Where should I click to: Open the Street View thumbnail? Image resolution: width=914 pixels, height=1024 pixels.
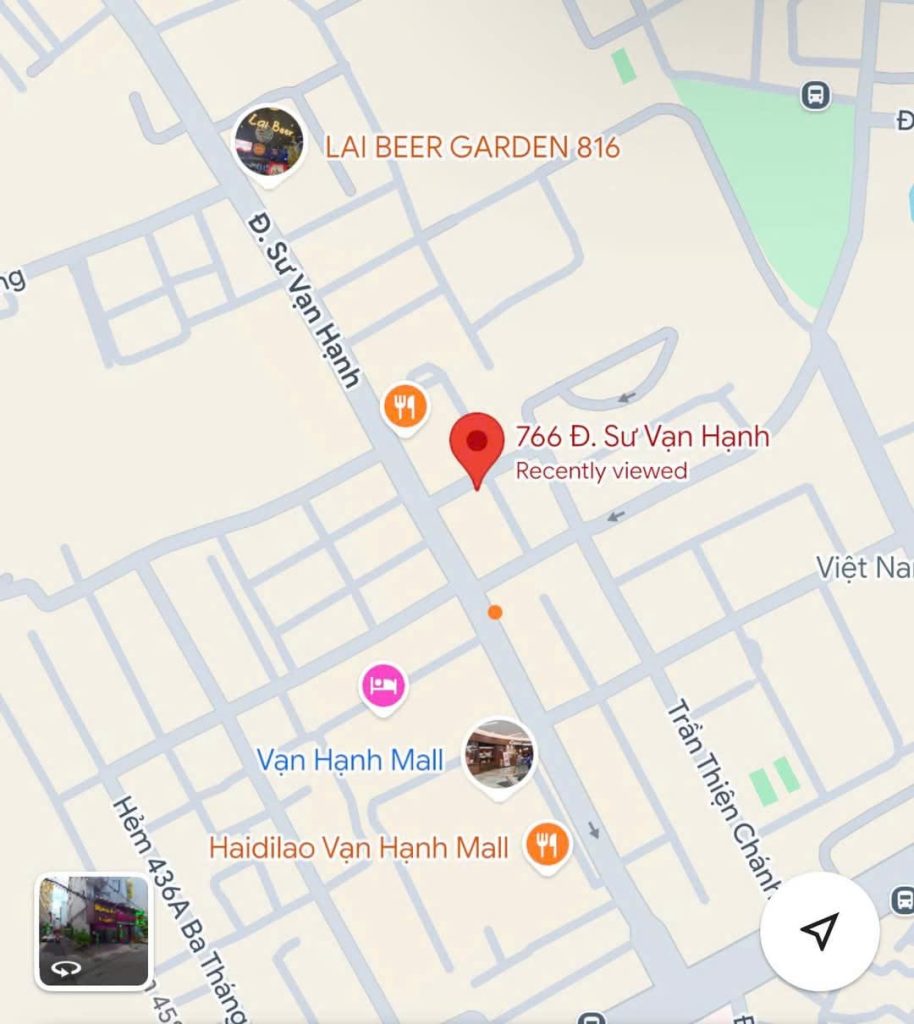pyautogui.click(x=93, y=930)
